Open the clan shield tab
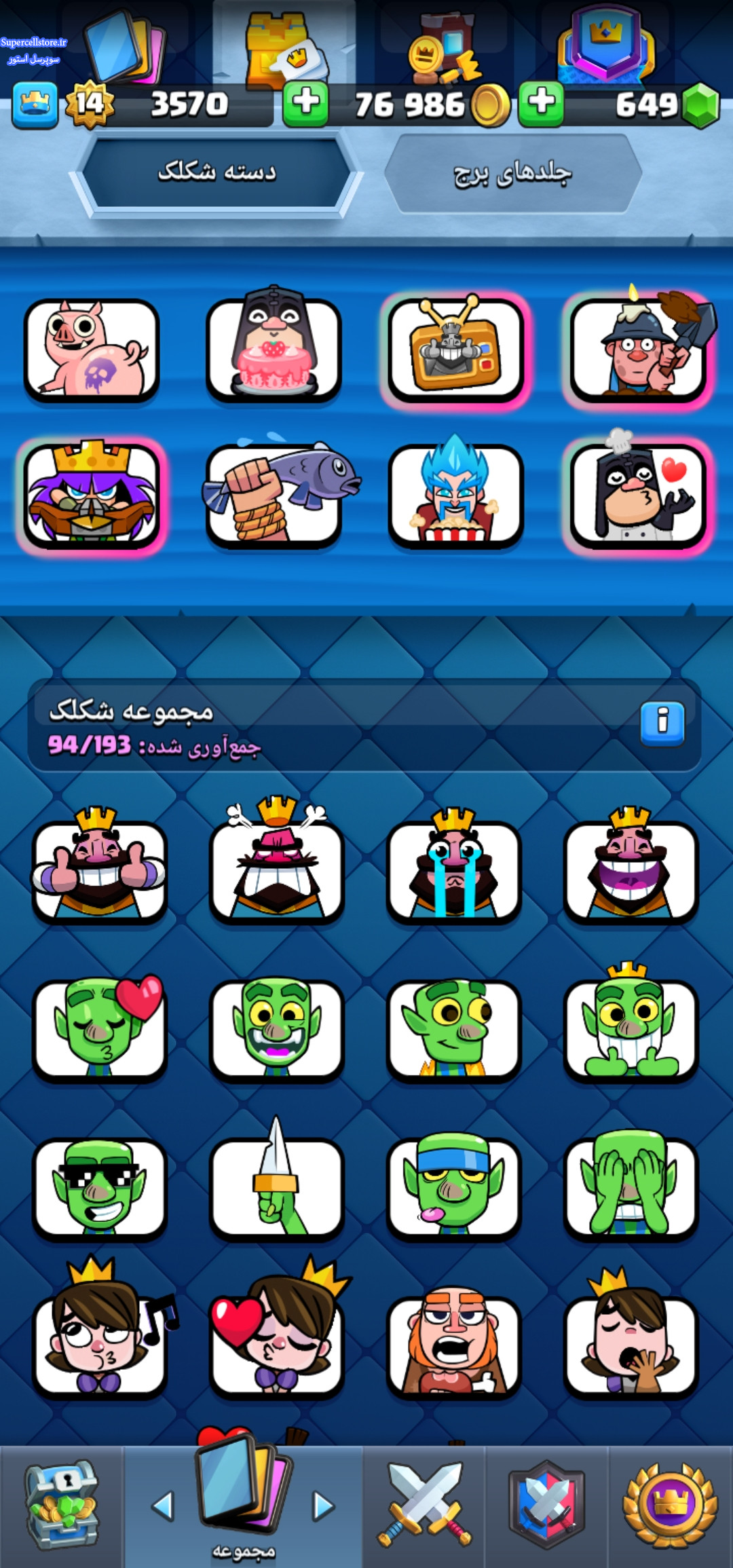The width and height of the screenshot is (733, 1568). (x=546, y=1505)
